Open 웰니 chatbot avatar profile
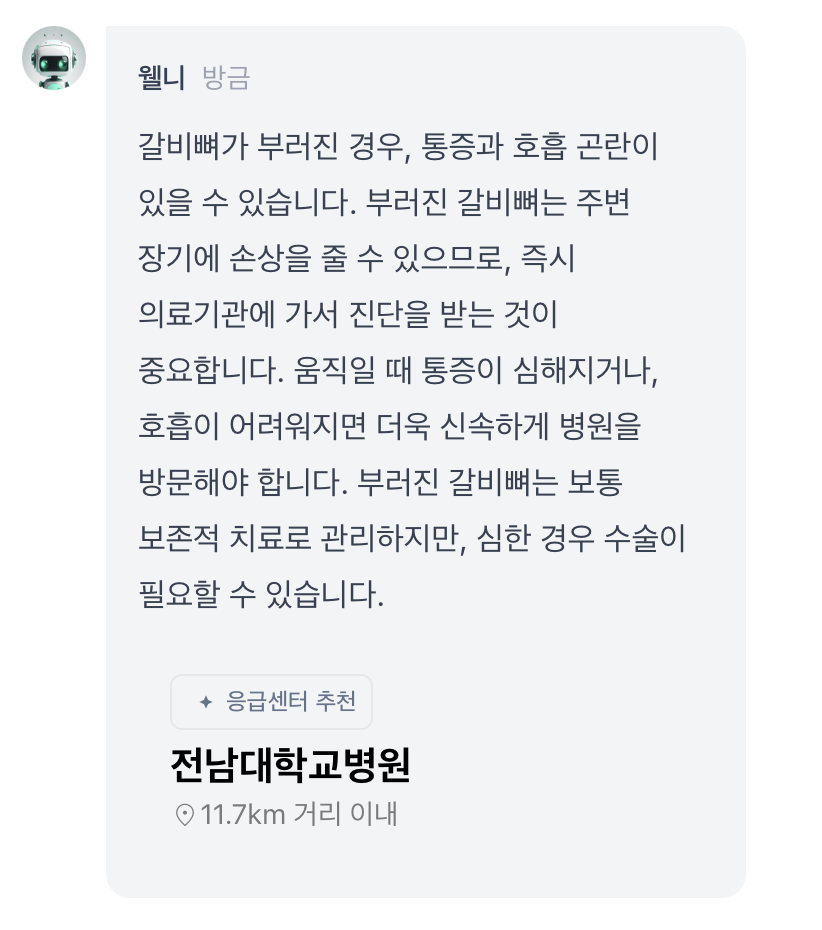The width and height of the screenshot is (822, 930). pyautogui.click(x=54, y=58)
